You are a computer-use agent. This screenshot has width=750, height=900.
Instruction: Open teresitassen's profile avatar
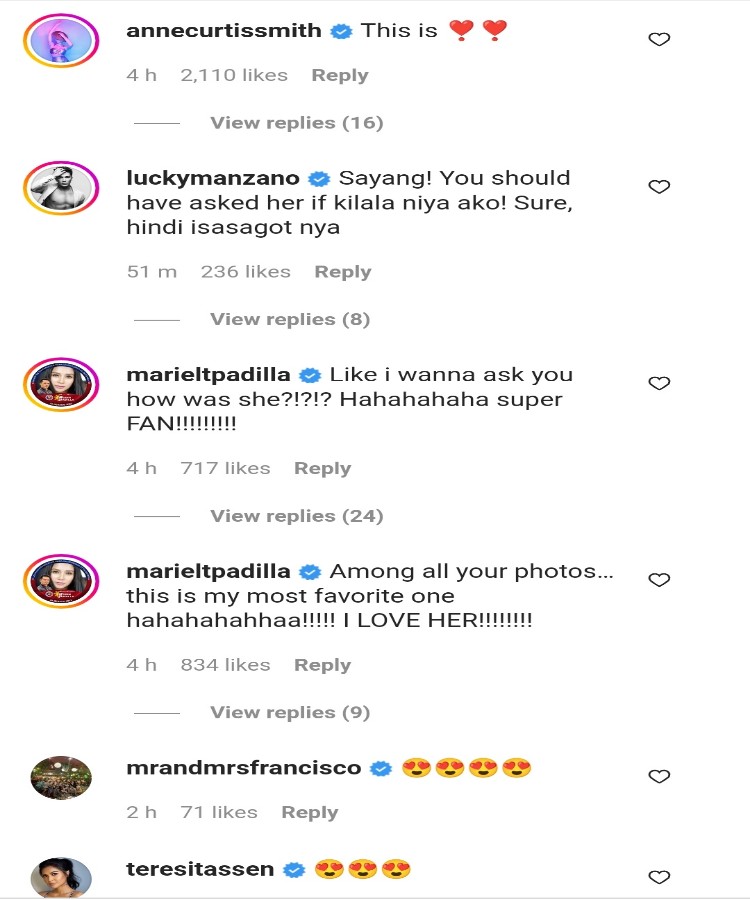pyautogui.click(x=61, y=877)
